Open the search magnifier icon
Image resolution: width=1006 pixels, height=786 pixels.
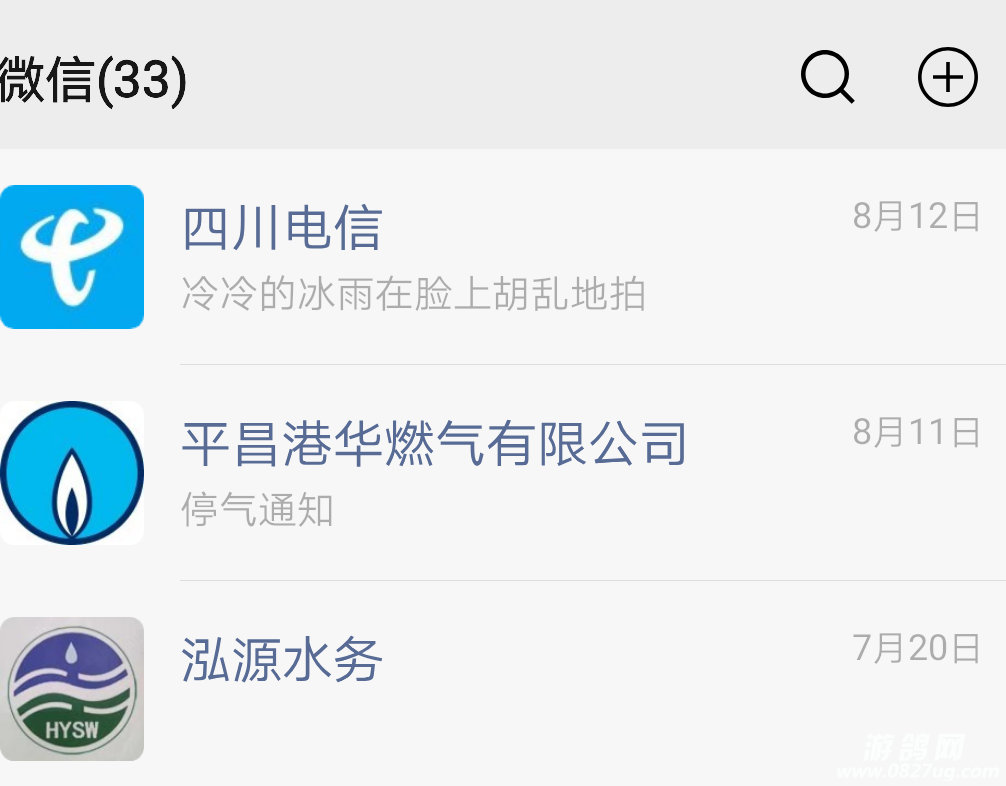[827, 77]
